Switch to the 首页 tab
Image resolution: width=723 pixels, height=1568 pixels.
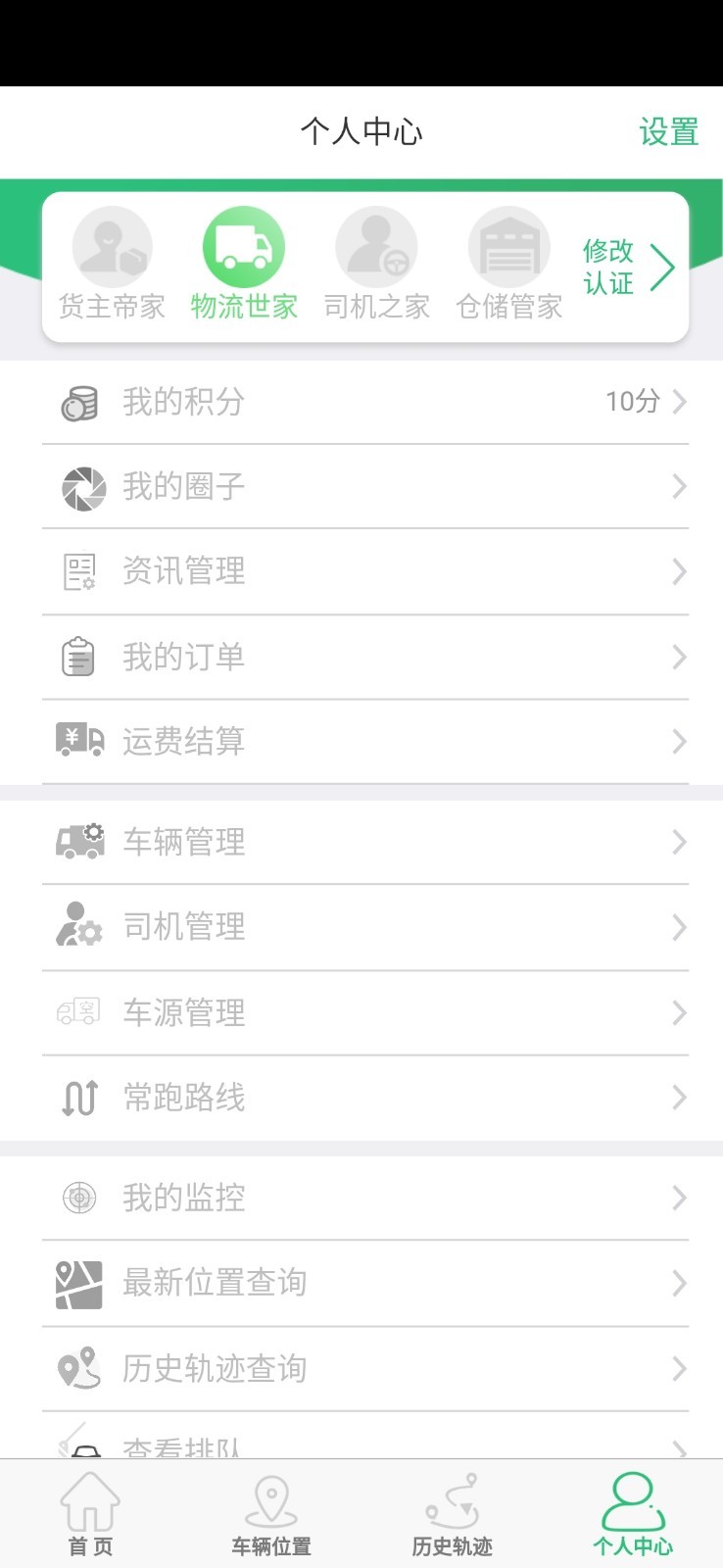(x=89, y=1512)
